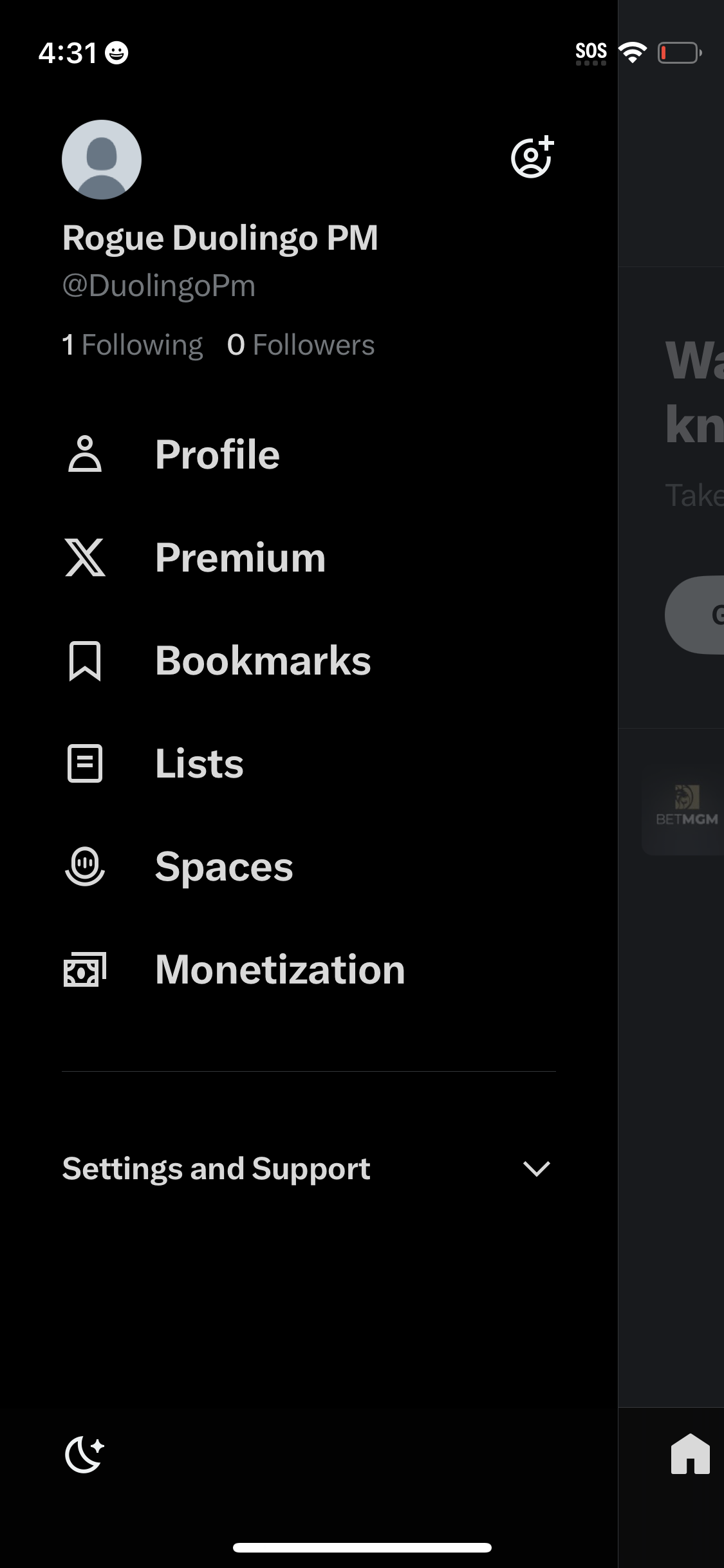724x1568 pixels.
Task: Open Spaces
Action: (223, 867)
